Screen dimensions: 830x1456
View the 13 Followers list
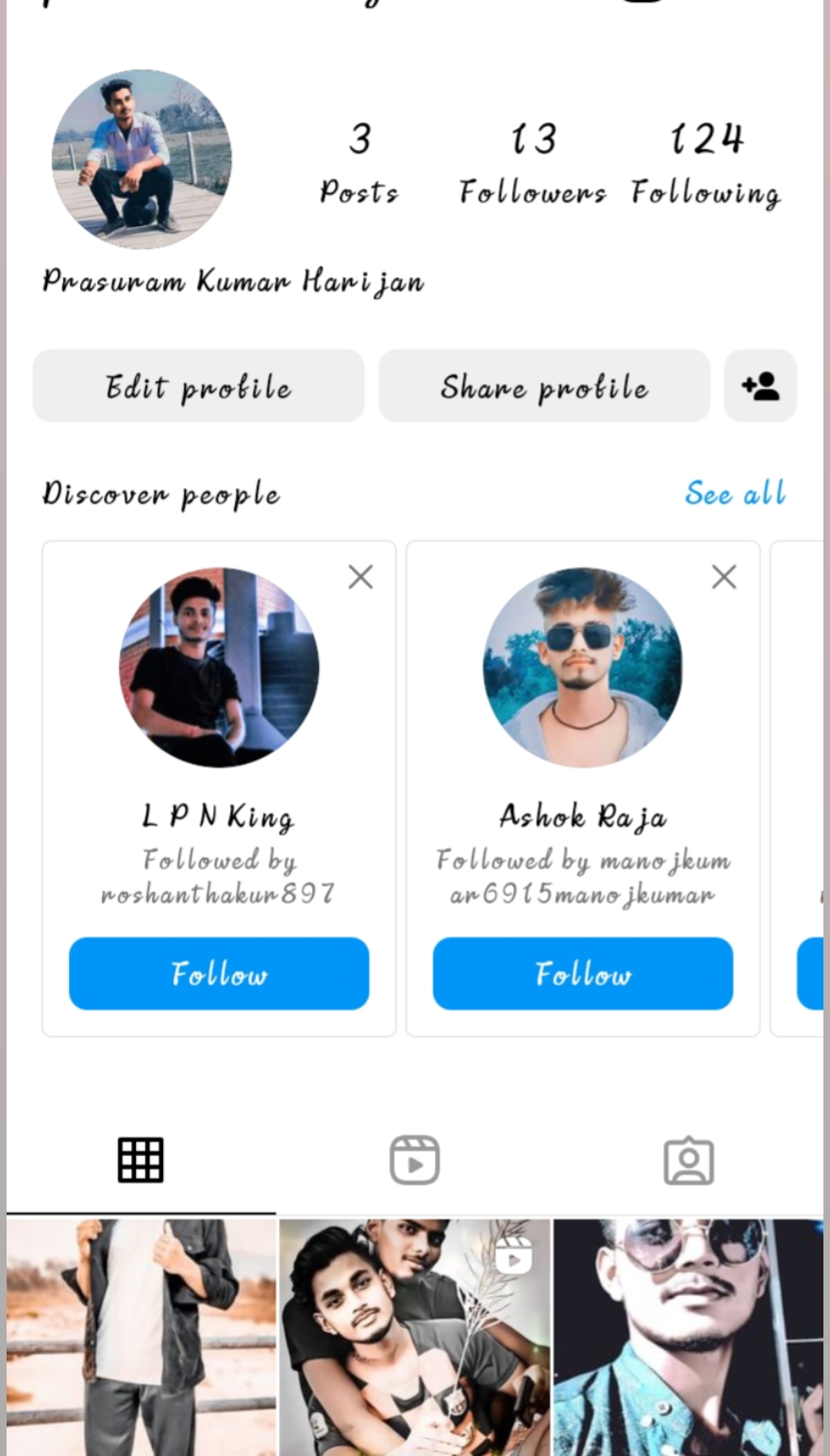533,162
